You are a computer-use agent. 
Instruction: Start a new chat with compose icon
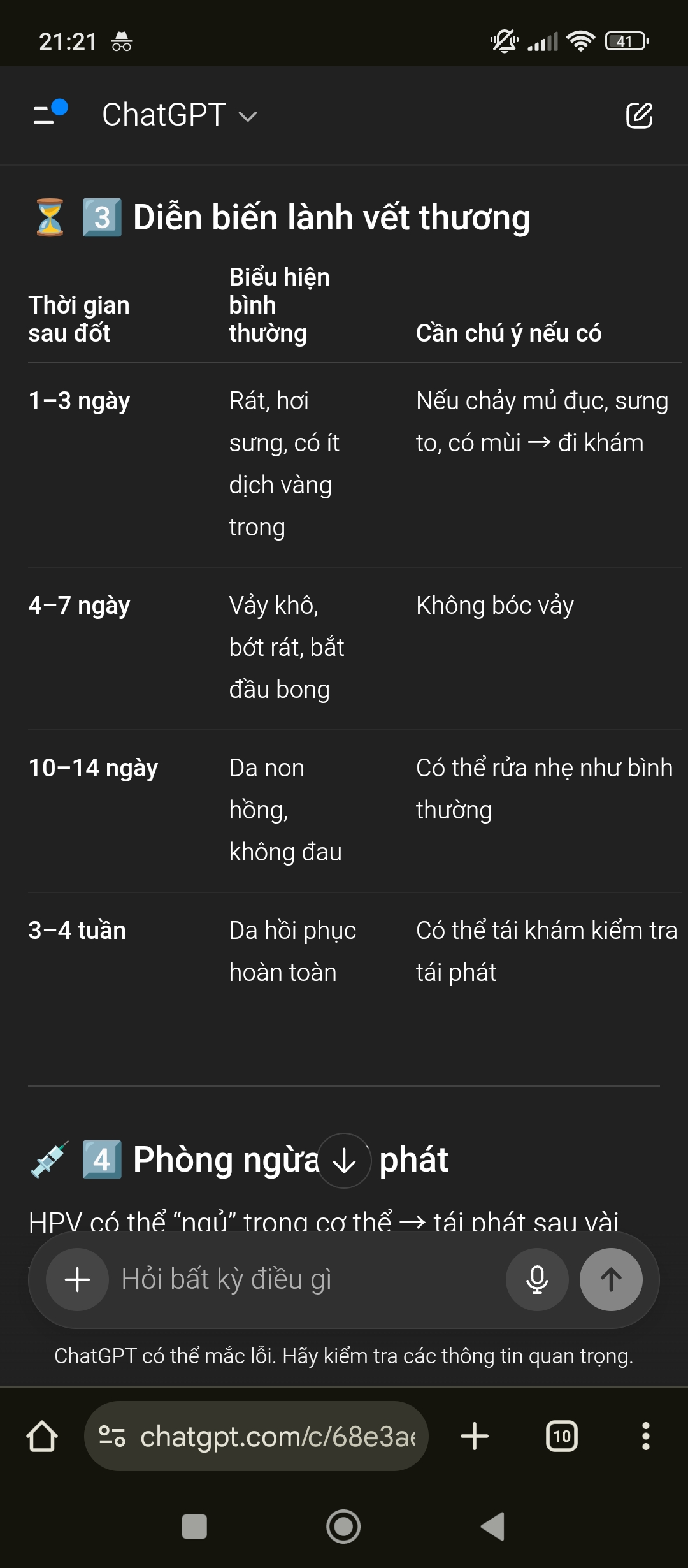click(639, 115)
